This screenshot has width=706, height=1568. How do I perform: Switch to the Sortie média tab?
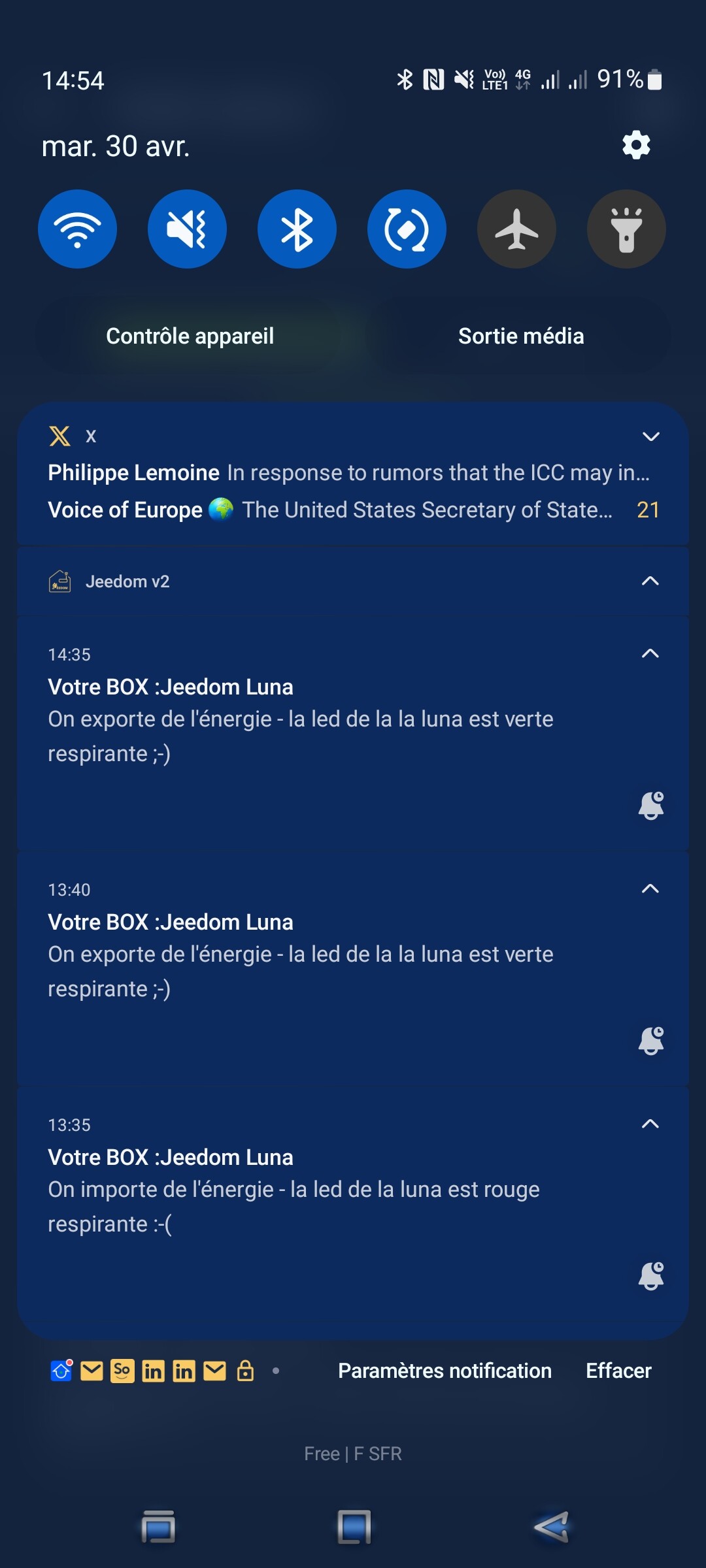[521, 336]
